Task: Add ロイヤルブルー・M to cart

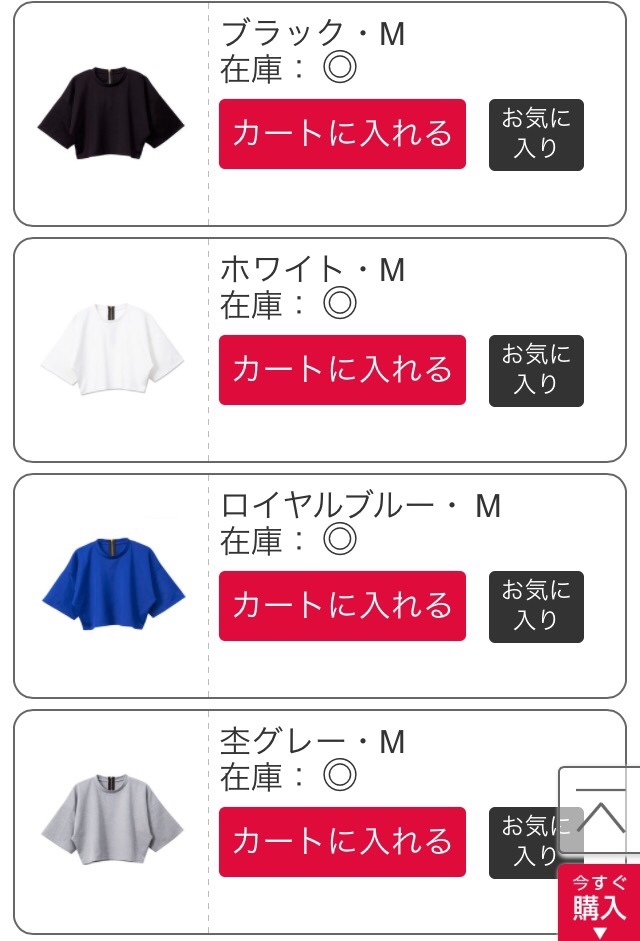Action: [342, 606]
